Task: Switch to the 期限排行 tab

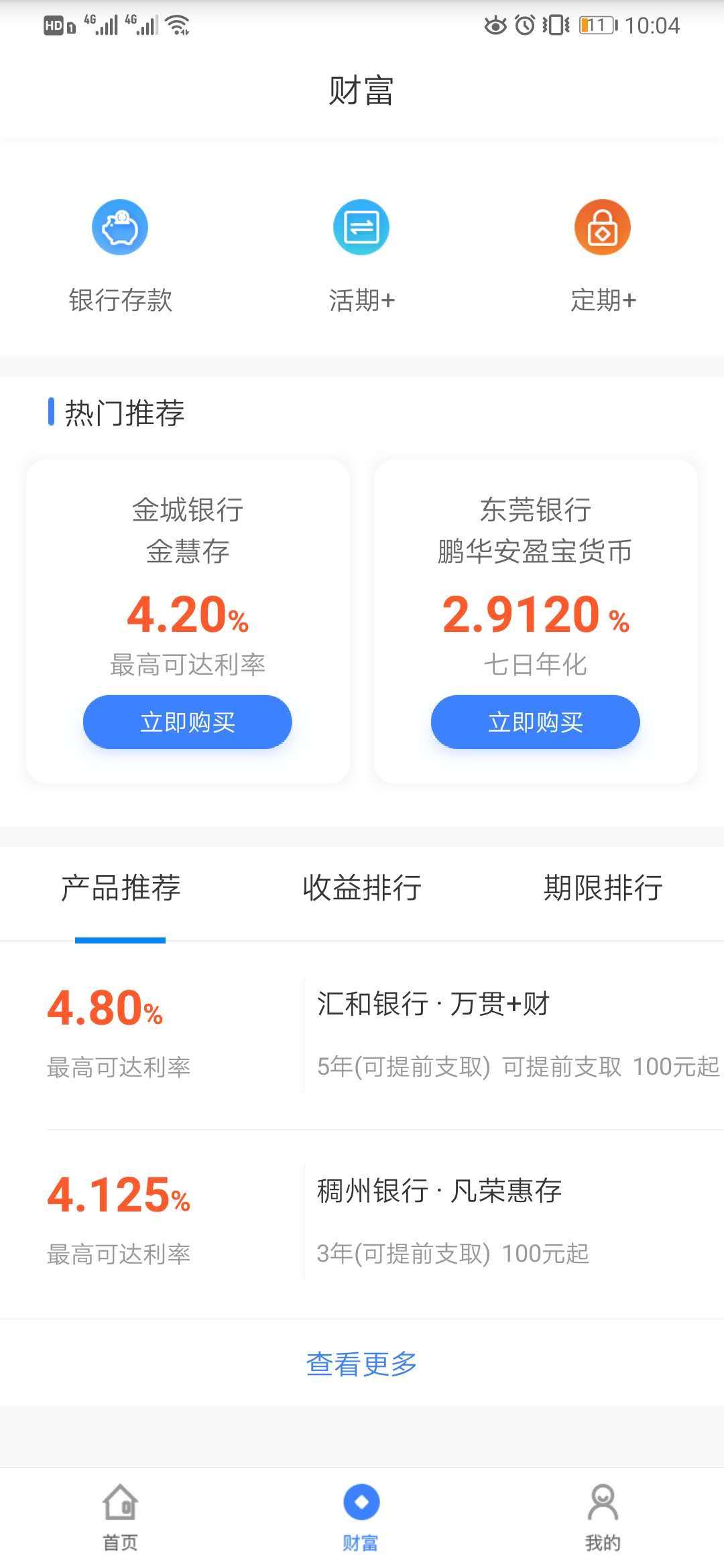Action: tap(602, 889)
